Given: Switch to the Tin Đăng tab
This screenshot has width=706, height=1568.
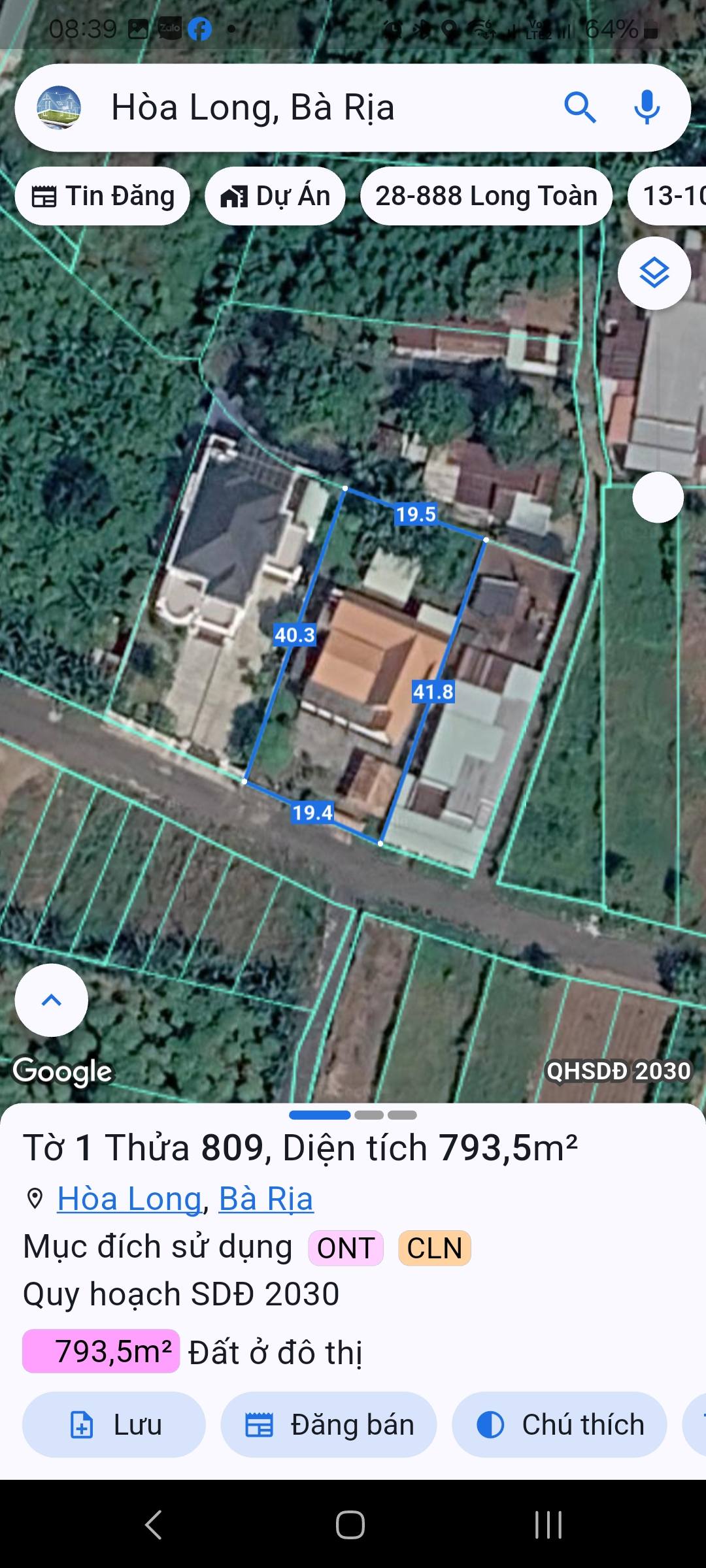Looking at the screenshot, I should [x=102, y=195].
